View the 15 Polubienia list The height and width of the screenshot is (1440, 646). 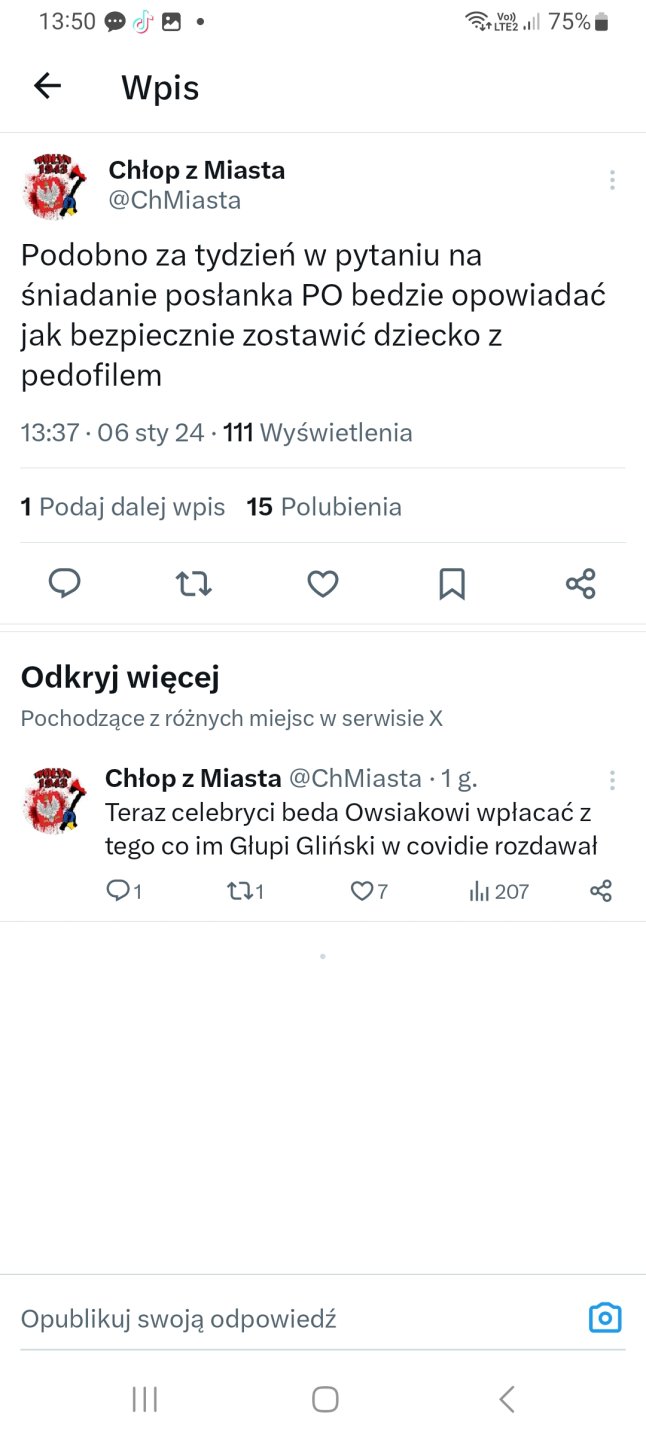324,507
